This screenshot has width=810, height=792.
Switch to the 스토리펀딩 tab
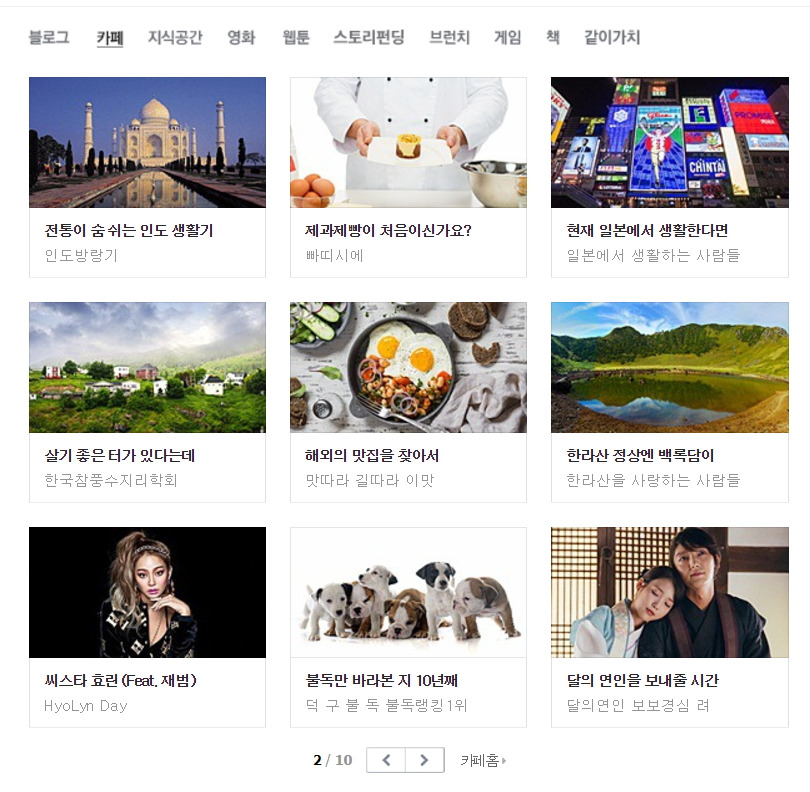(x=369, y=37)
